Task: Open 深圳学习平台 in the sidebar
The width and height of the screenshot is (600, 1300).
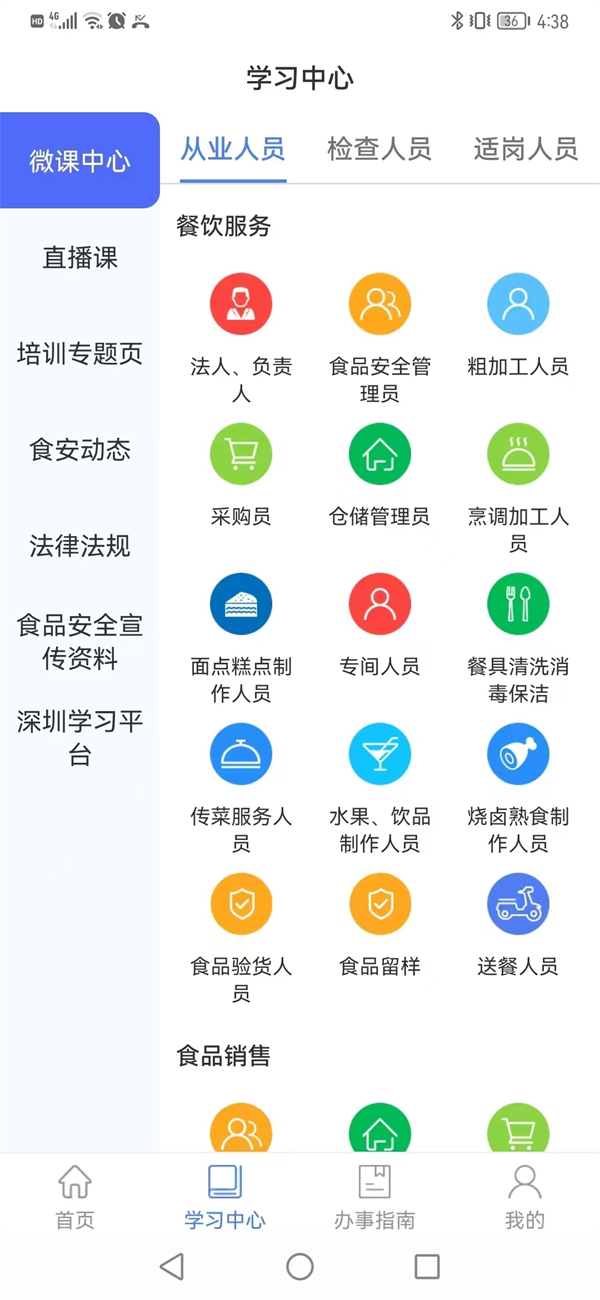Action: coord(80,738)
